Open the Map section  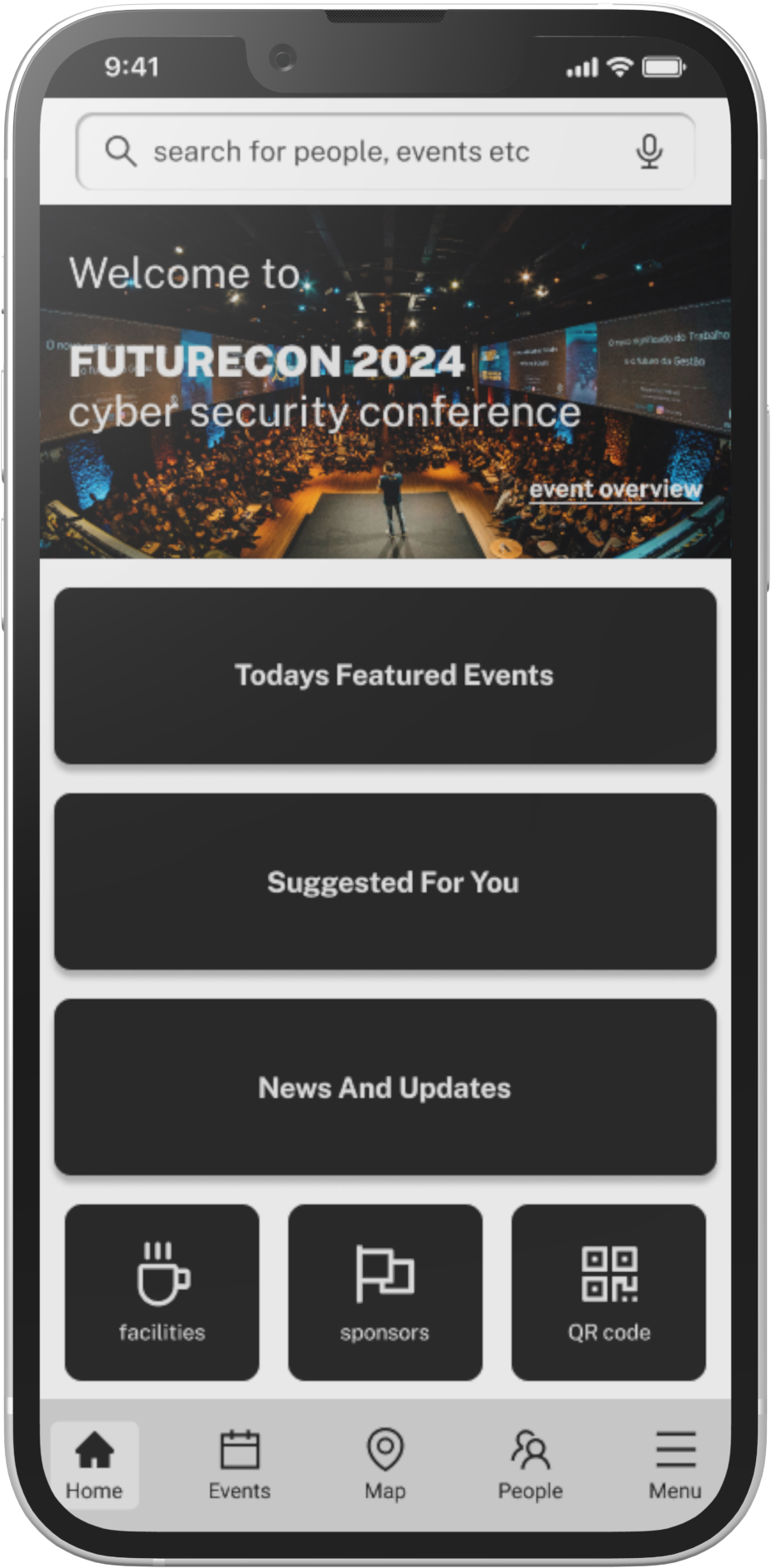click(x=385, y=1465)
